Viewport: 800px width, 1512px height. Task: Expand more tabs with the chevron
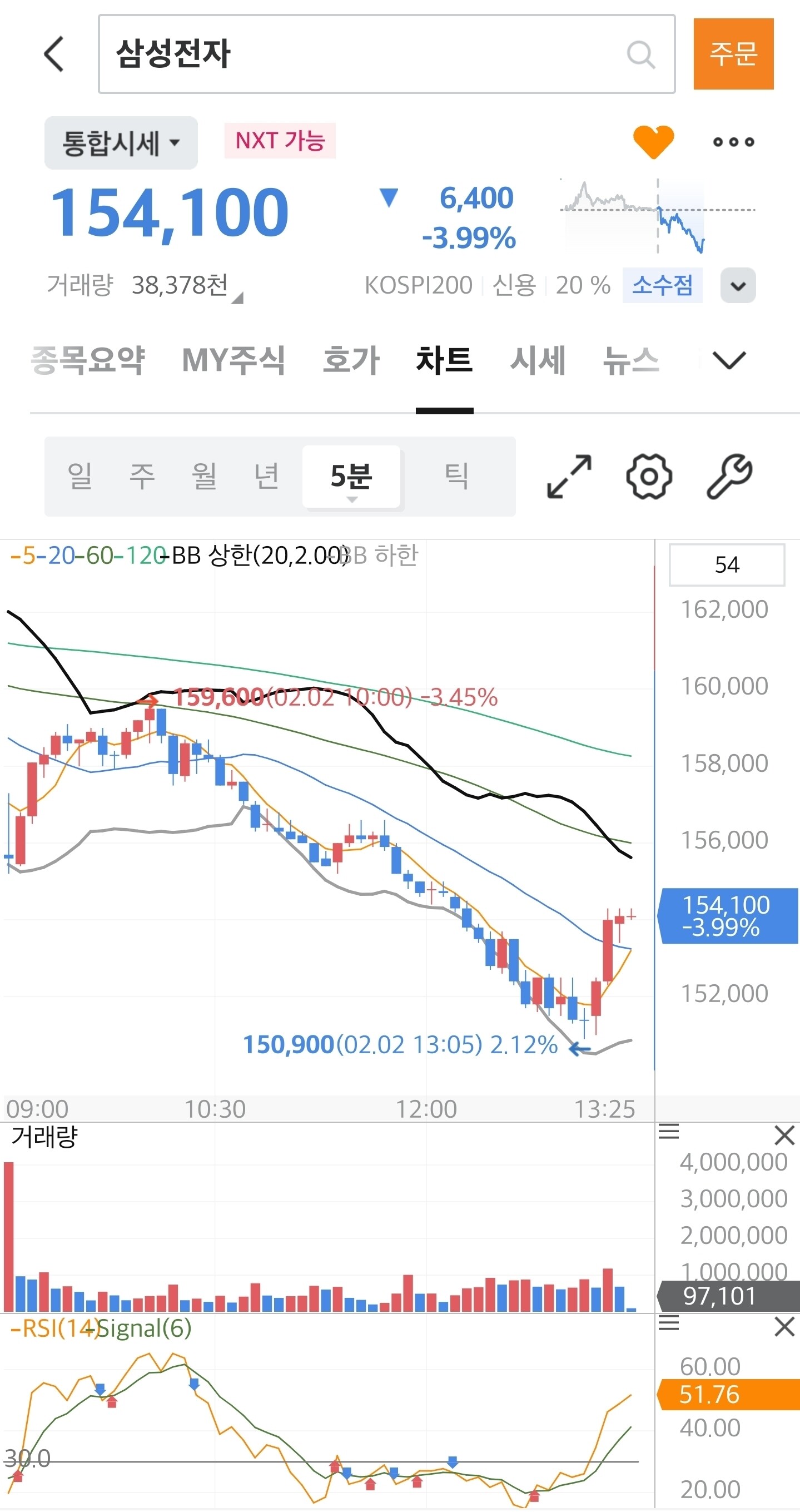pos(728,360)
